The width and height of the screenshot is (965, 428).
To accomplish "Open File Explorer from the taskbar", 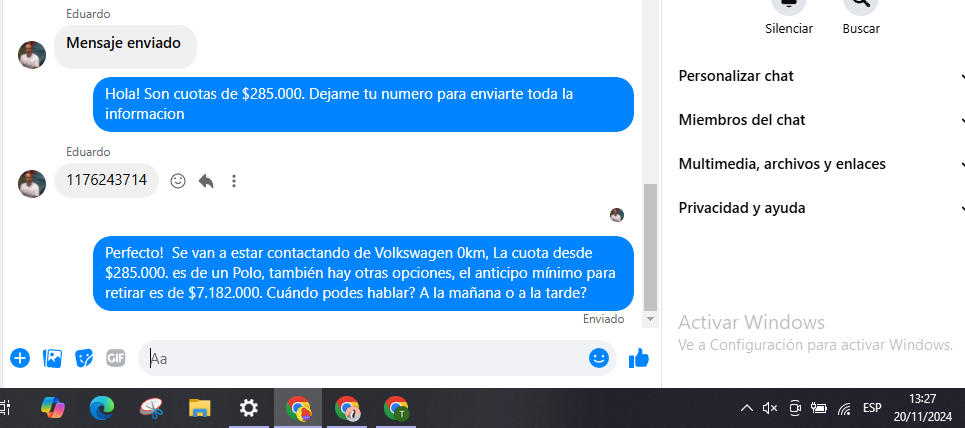I will [200, 408].
